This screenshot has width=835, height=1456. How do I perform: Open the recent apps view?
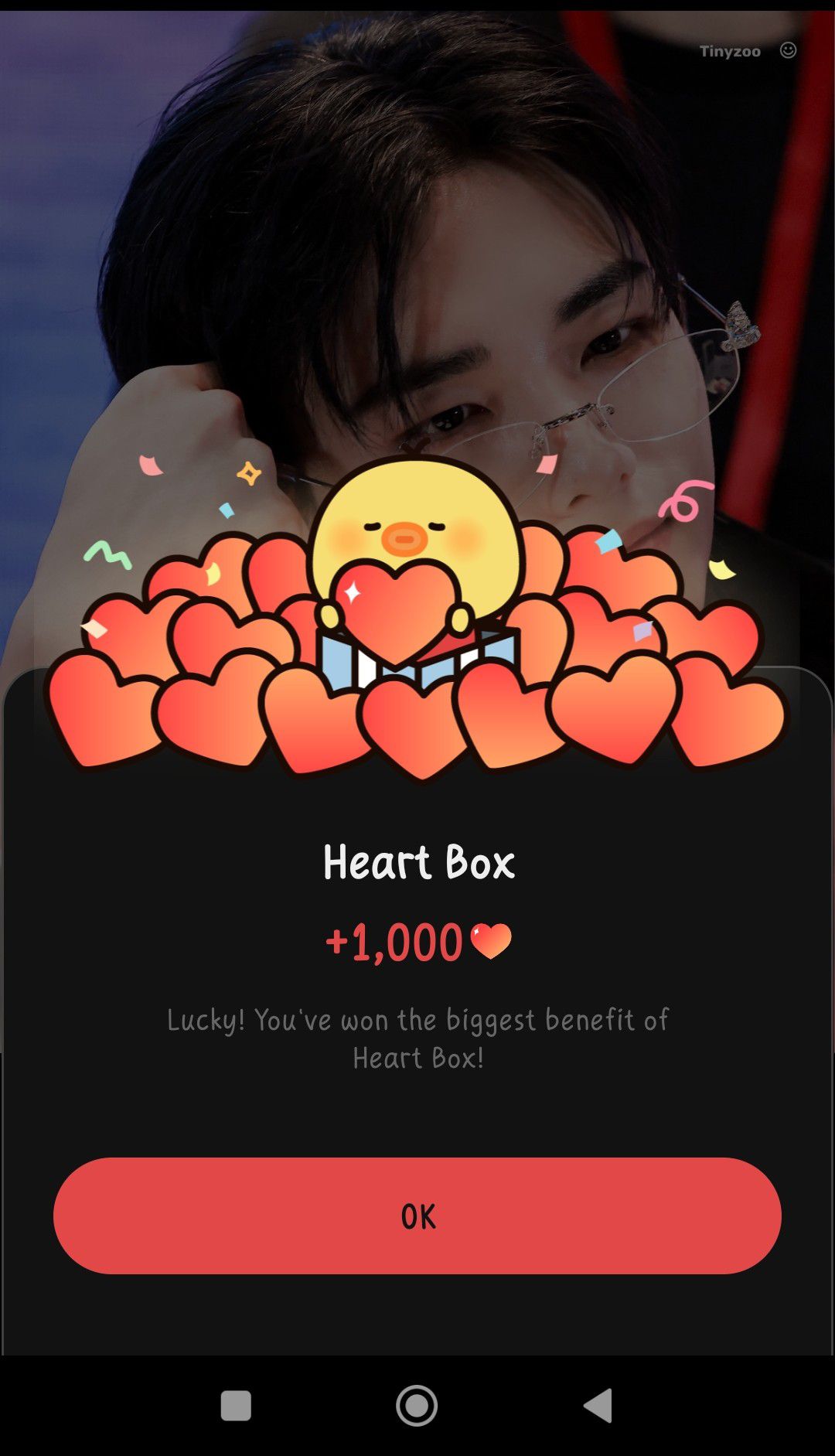click(236, 1405)
